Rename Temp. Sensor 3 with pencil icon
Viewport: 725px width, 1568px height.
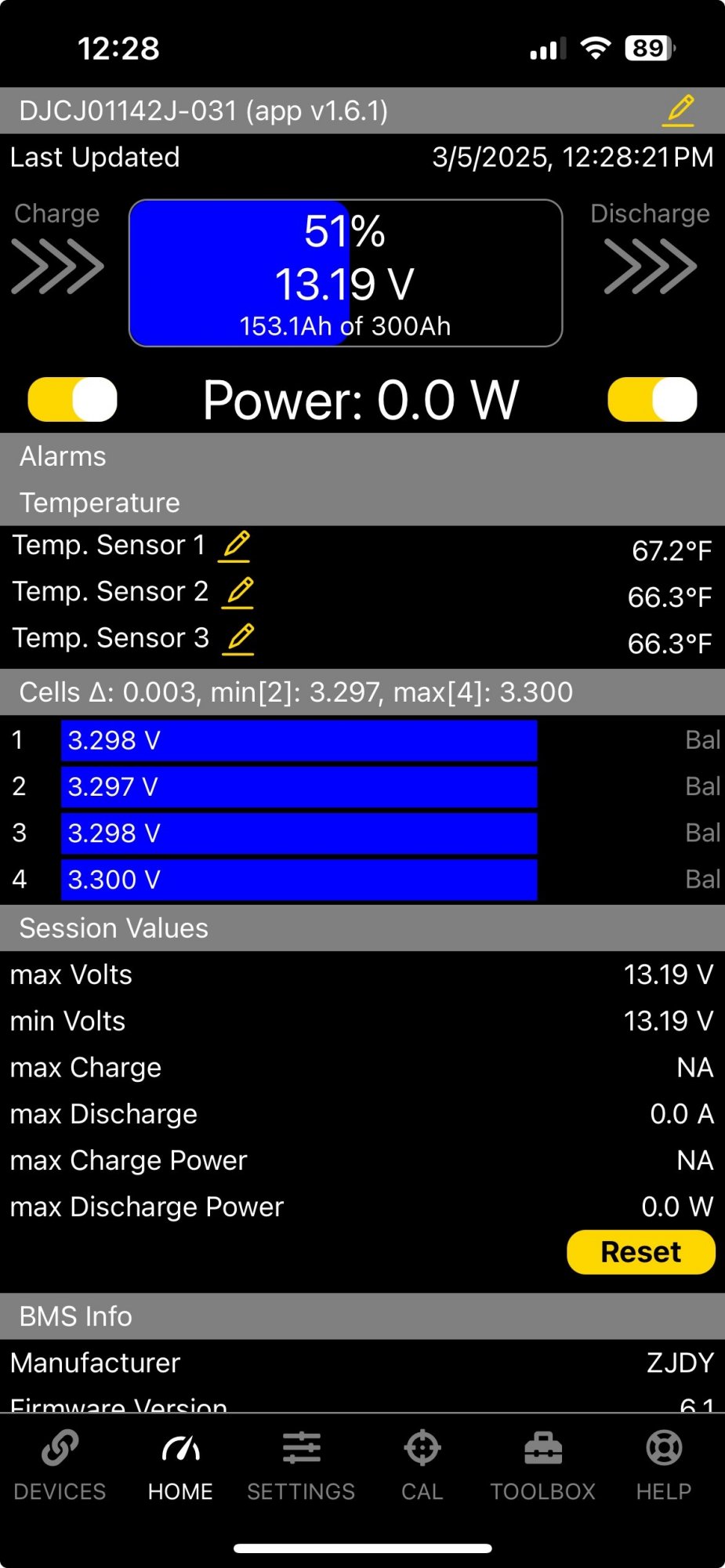(x=238, y=639)
